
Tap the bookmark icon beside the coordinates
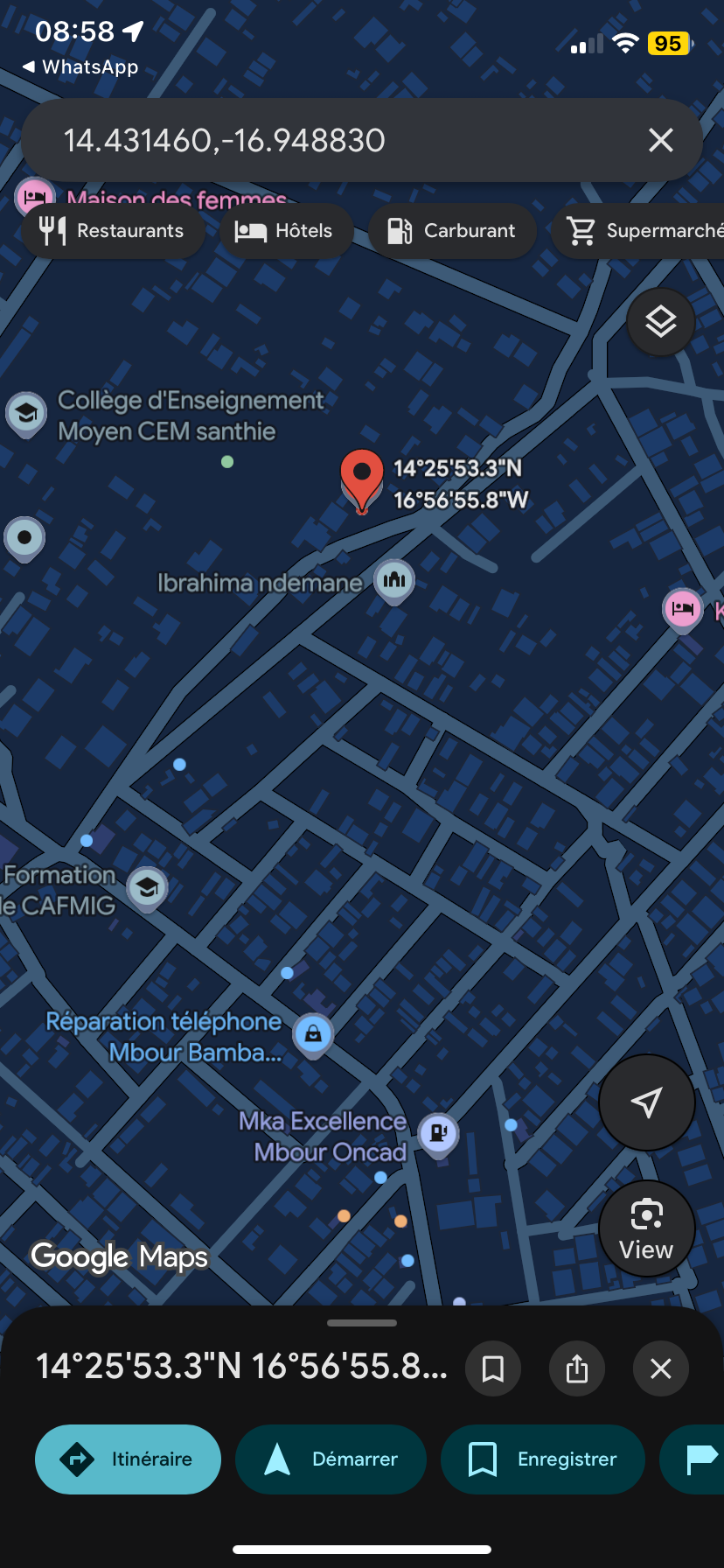pos(493,1368)
